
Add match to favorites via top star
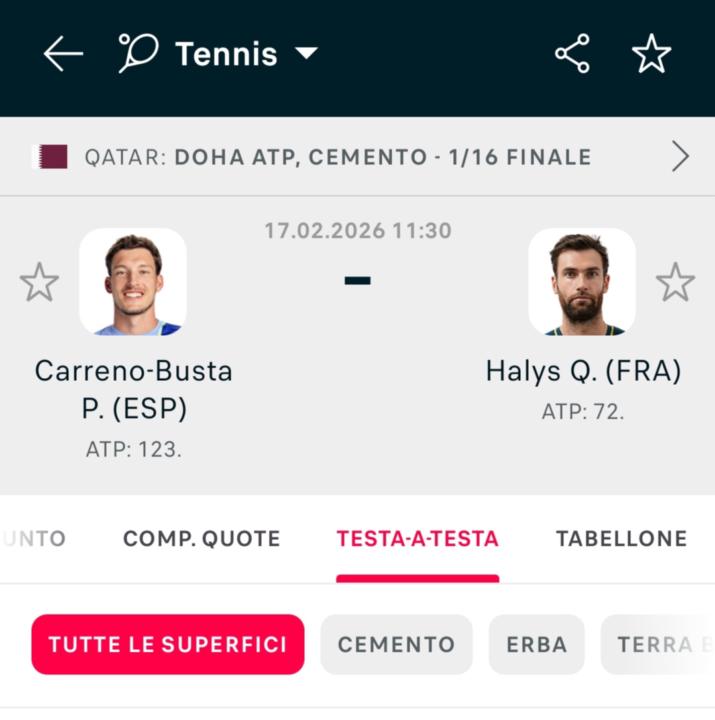[x=651, y=54]
